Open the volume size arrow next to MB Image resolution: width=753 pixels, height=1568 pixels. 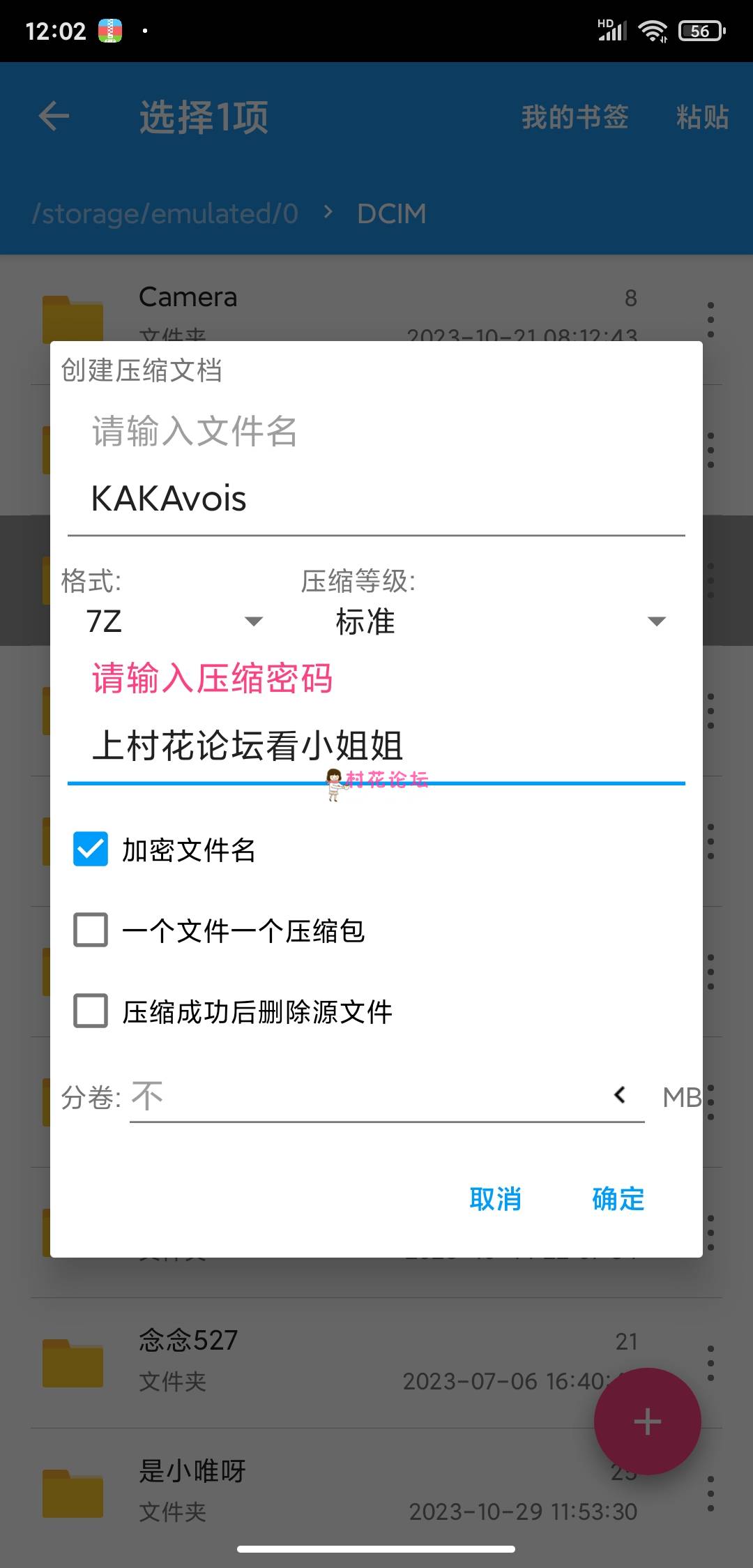619,1095
